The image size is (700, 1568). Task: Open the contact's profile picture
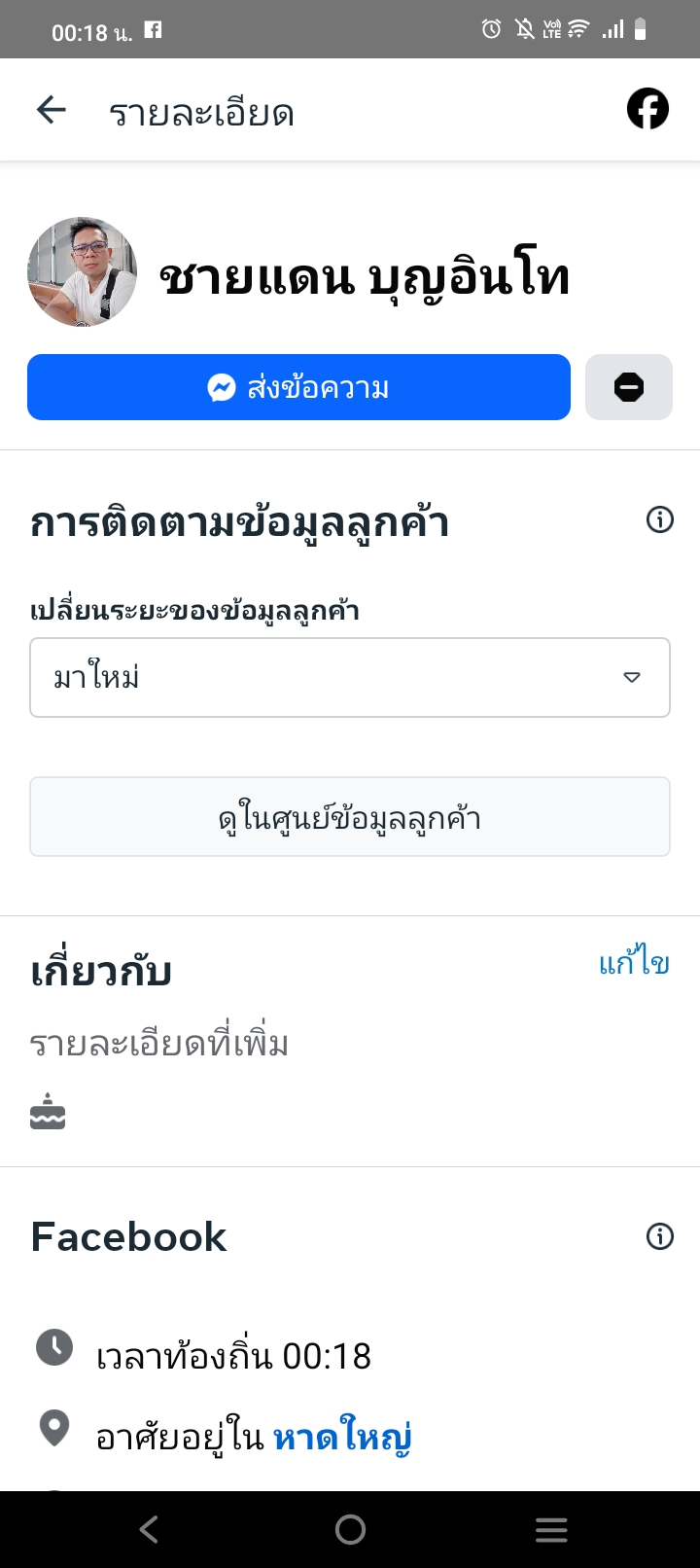[x=83, y=272]
